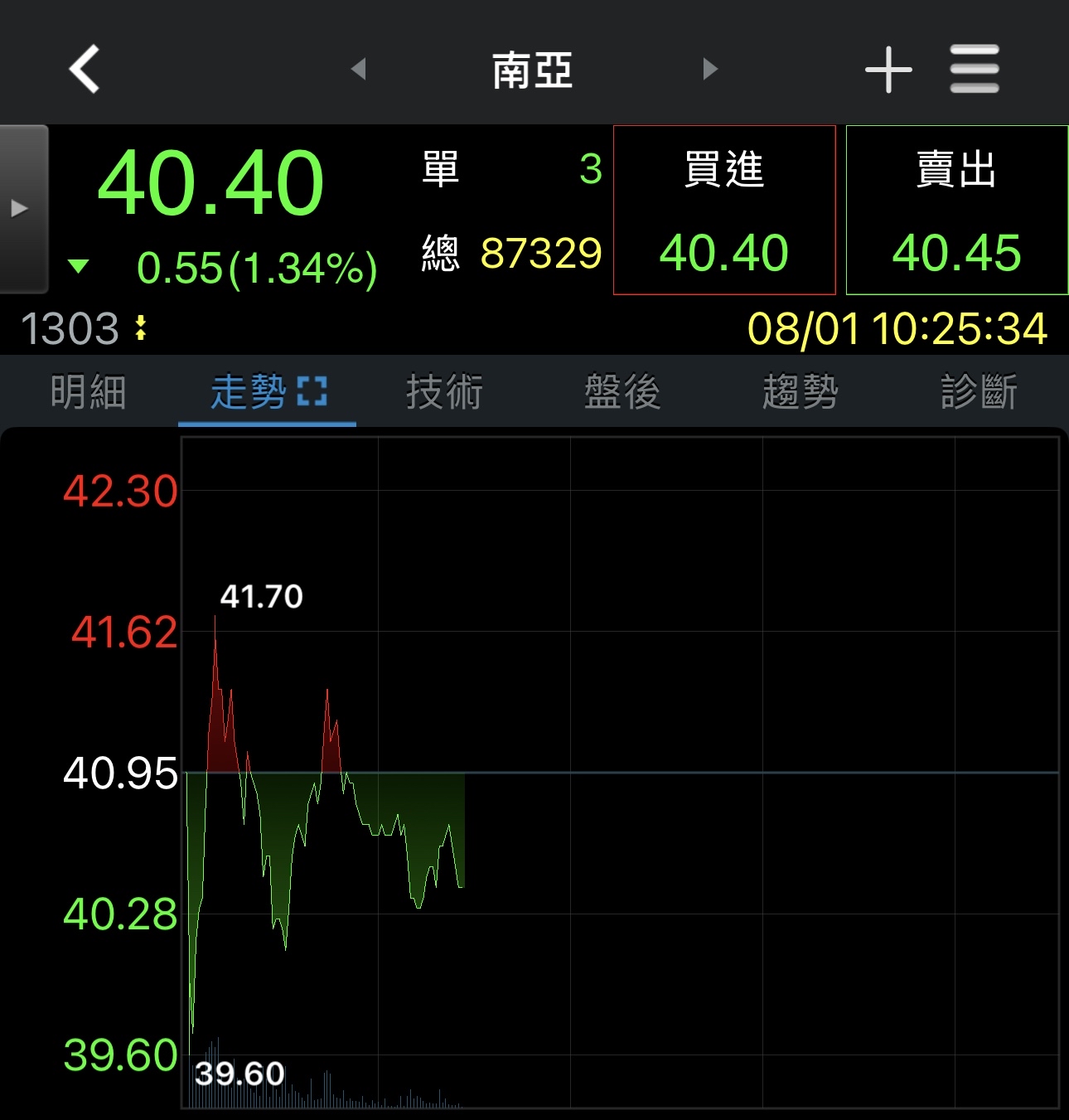Viewport: 1069px width, 1120px height.
Task: Tap the 賣出 sell button at 40.45
Action: click(x=957, y=211)
